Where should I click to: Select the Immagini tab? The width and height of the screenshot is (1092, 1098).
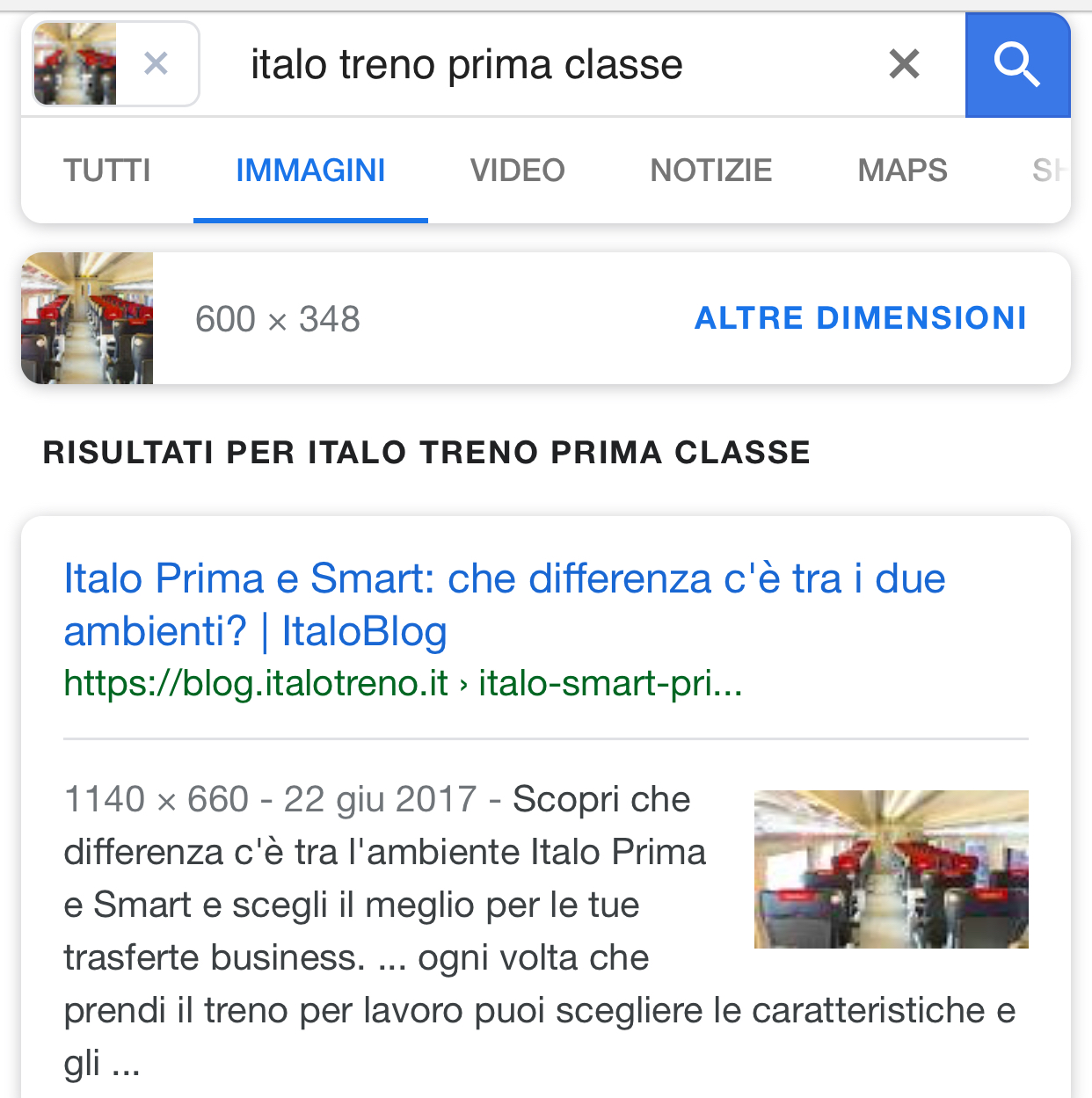(310, 171)
